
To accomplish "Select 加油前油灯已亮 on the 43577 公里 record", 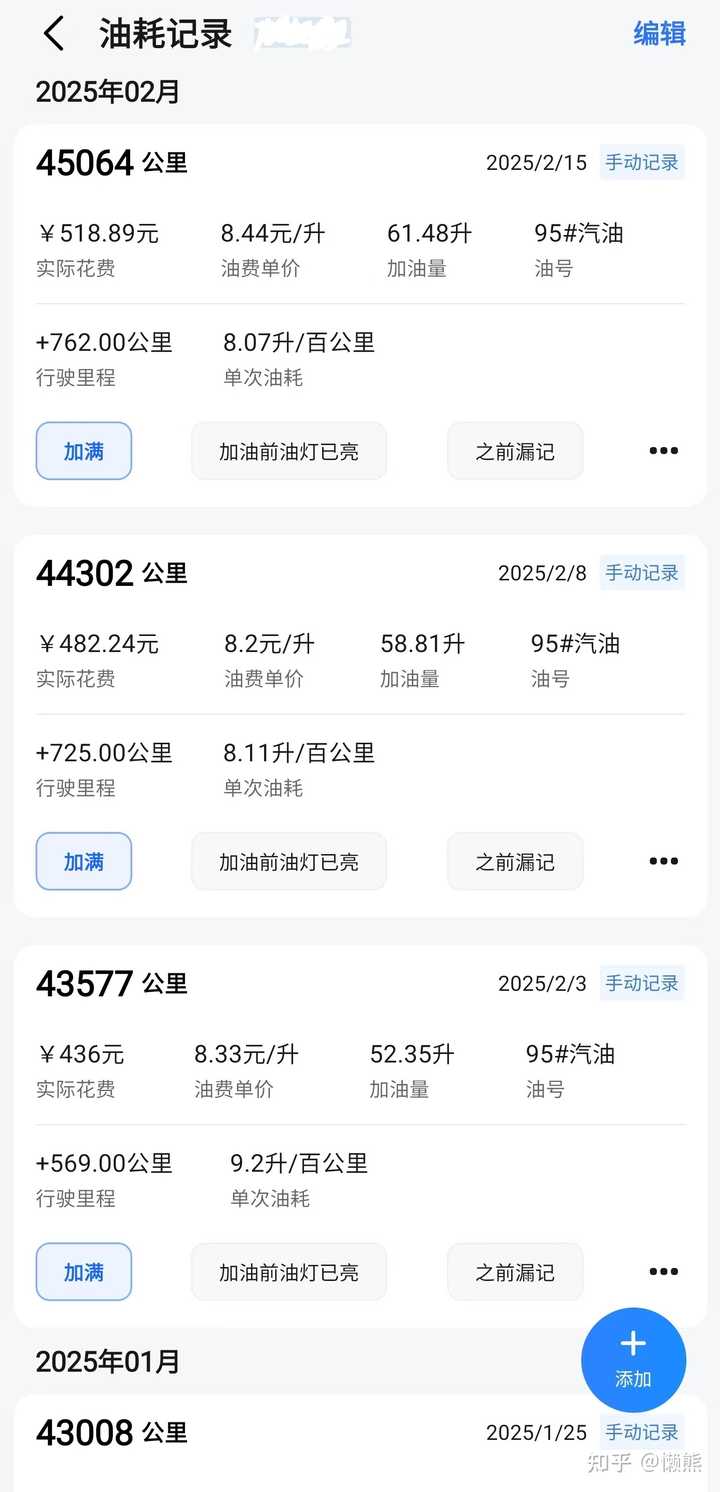I will (x=289, y=1272).
